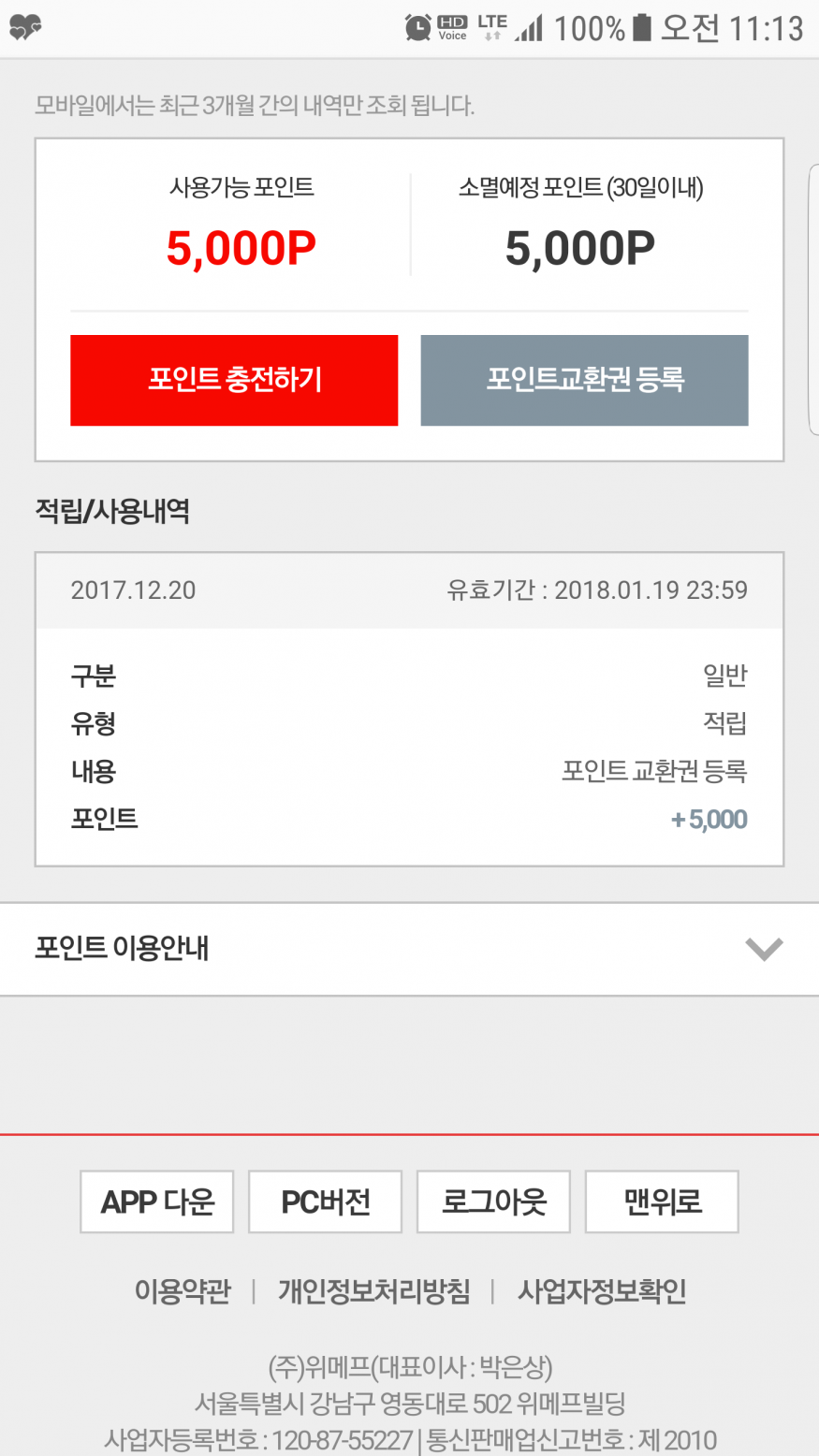Open the 사업자정보확인 link
This screenshot has height=1456, width=819.
(x=602, y=1291)
